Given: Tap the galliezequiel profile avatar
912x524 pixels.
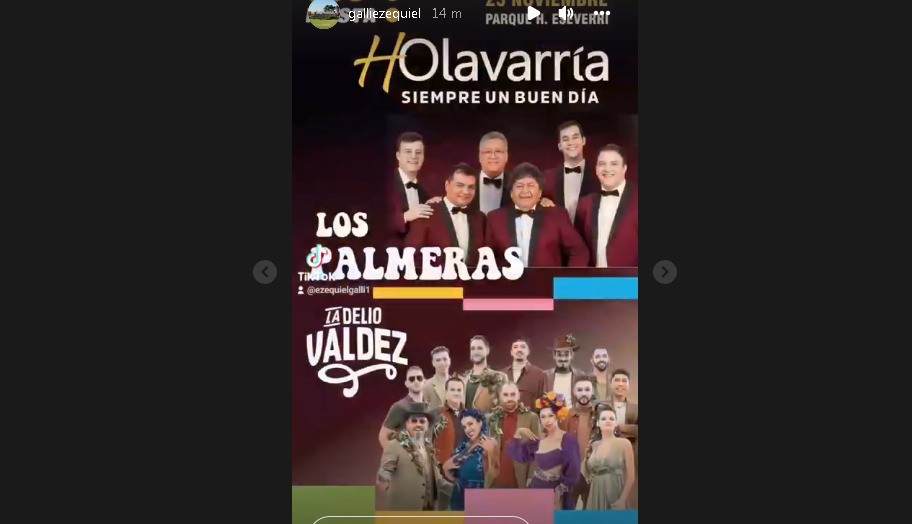Looking at the screenshot, I should coord(323,13).
